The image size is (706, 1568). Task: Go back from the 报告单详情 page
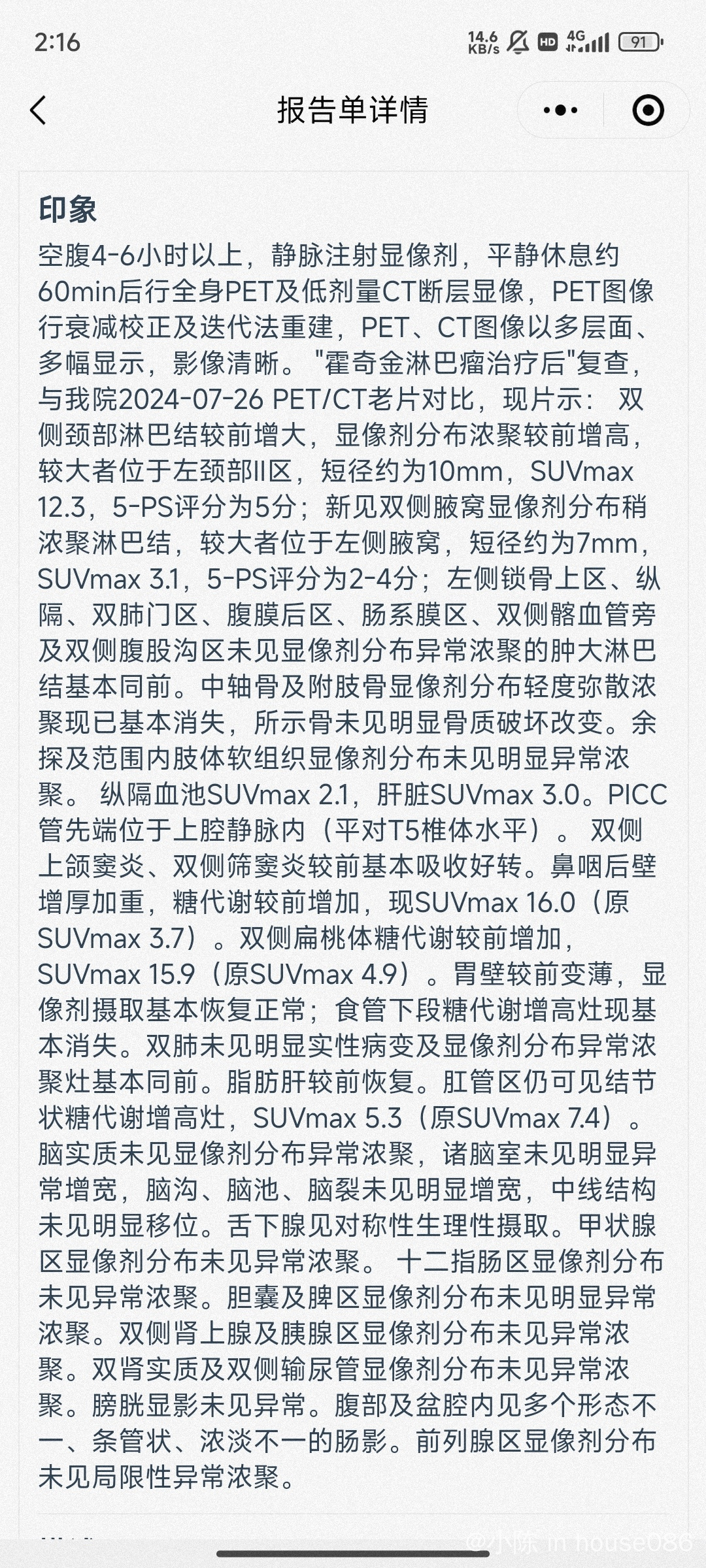pyautogui.click(x=39, y=110)
